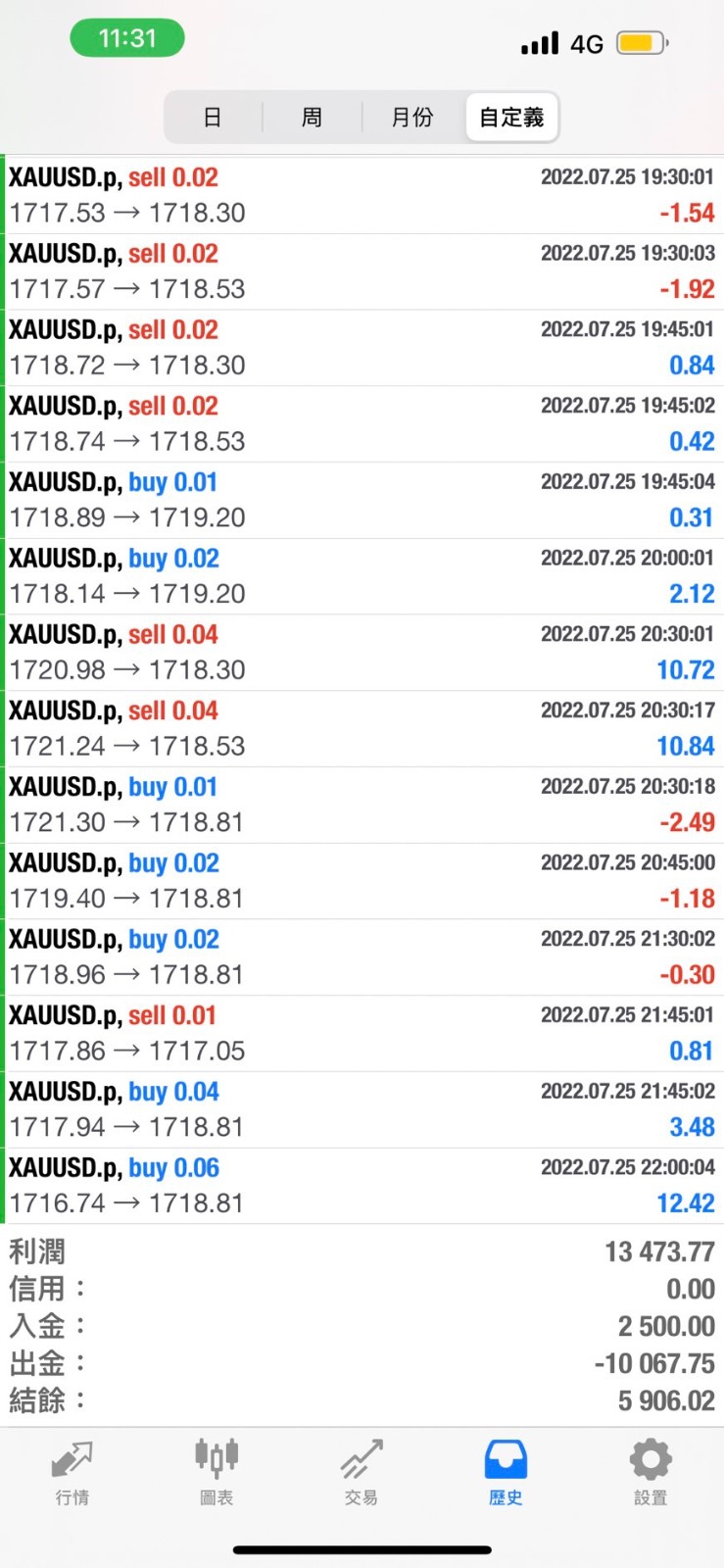This screenshot has height=1568, width=724.
Task: Open the buy 0.06 trade at 22:00:04
Action: pyautogui.click(x=362, y=1186)
